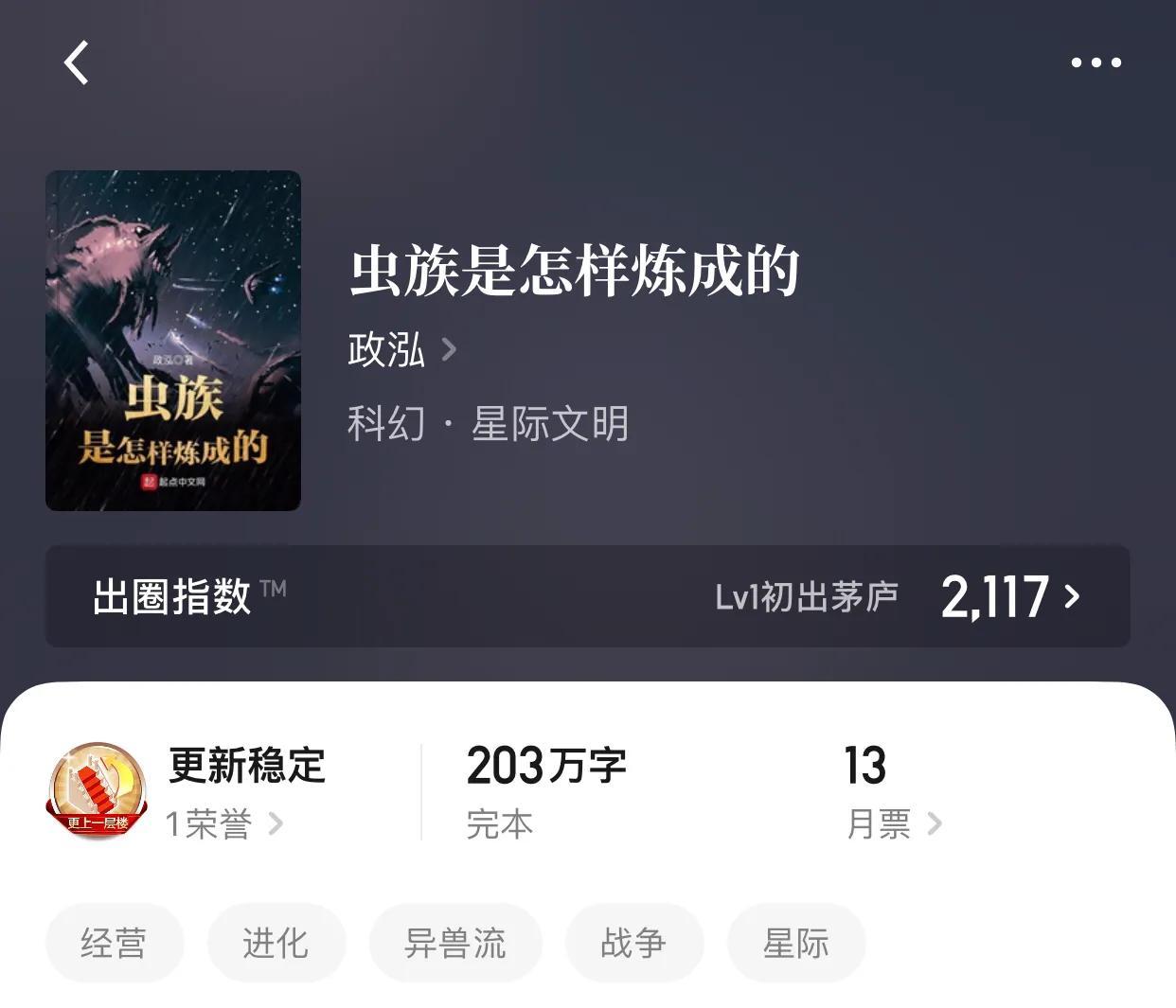Tap the book cover thumbnail

pos(173,341)
